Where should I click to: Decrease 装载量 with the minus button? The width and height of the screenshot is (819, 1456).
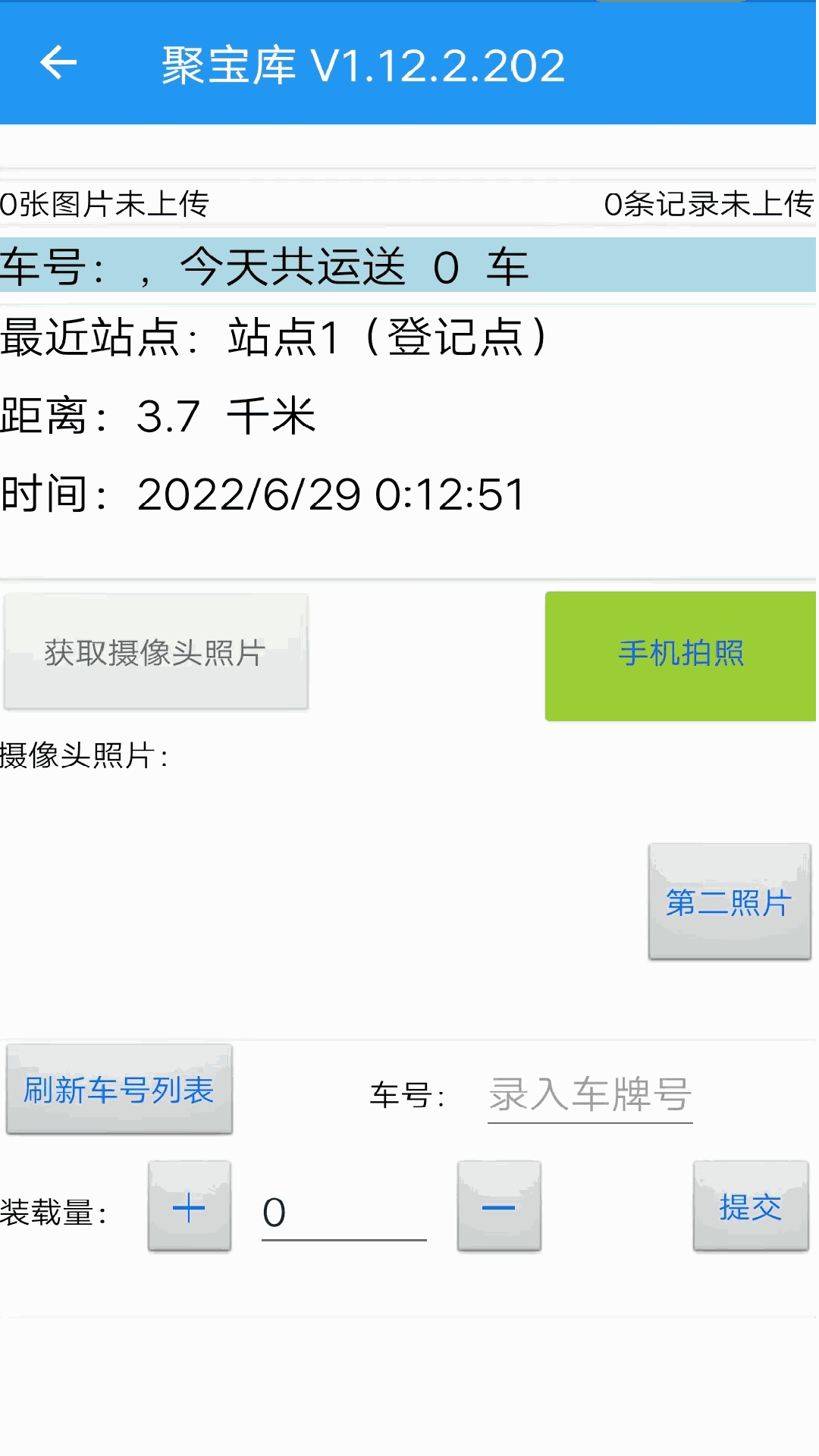coord(499,1207)
